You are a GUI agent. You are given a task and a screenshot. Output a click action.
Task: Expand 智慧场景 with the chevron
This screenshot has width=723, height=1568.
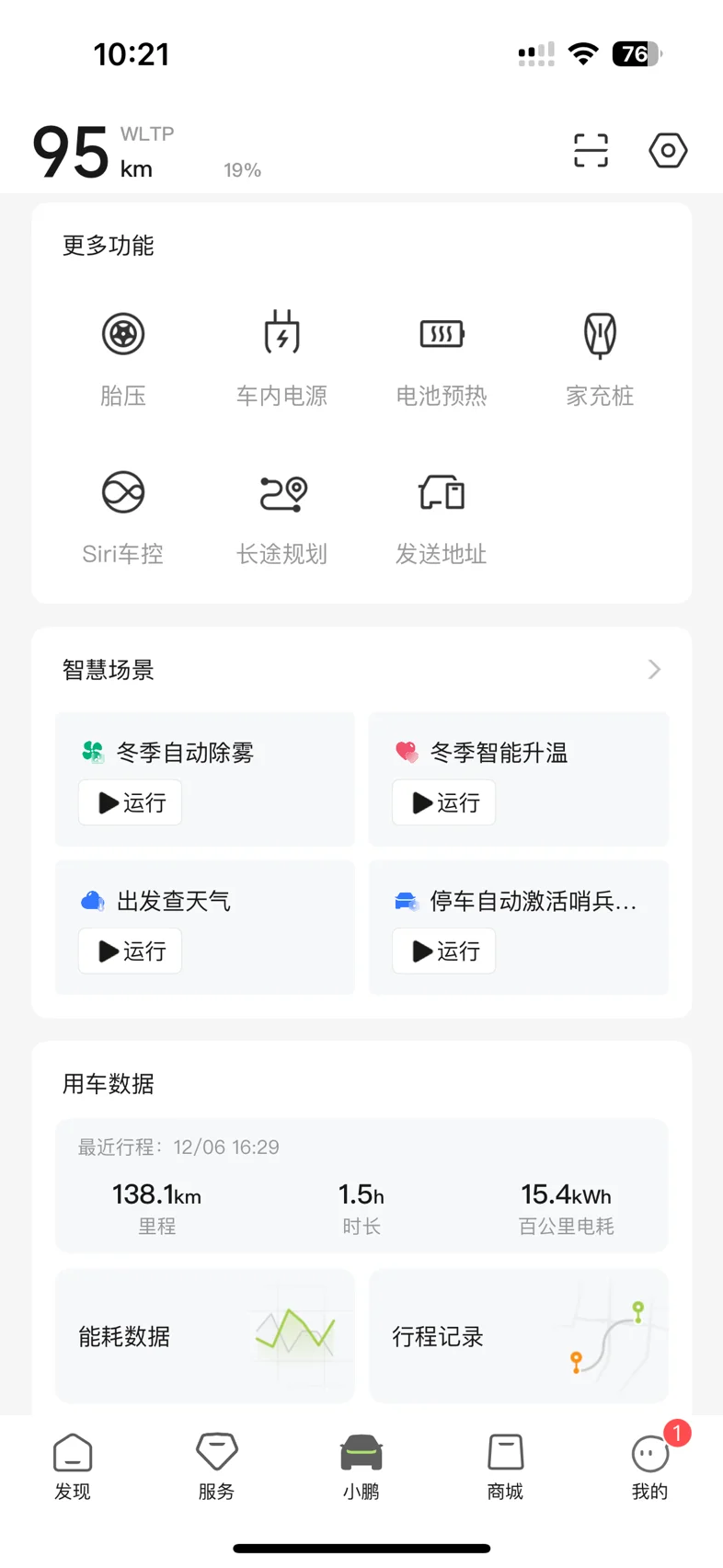pyautogui.click(x=654, y=669)
